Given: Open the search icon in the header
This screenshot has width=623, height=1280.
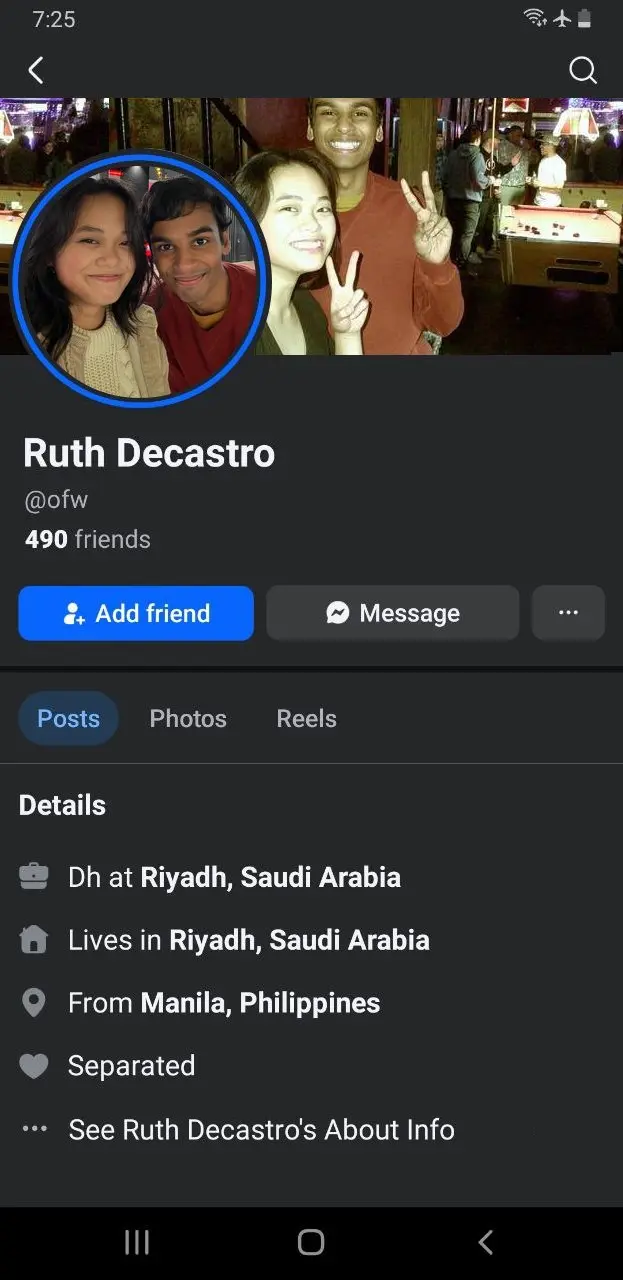Looking at the screenshot, I should coord(583,70).
